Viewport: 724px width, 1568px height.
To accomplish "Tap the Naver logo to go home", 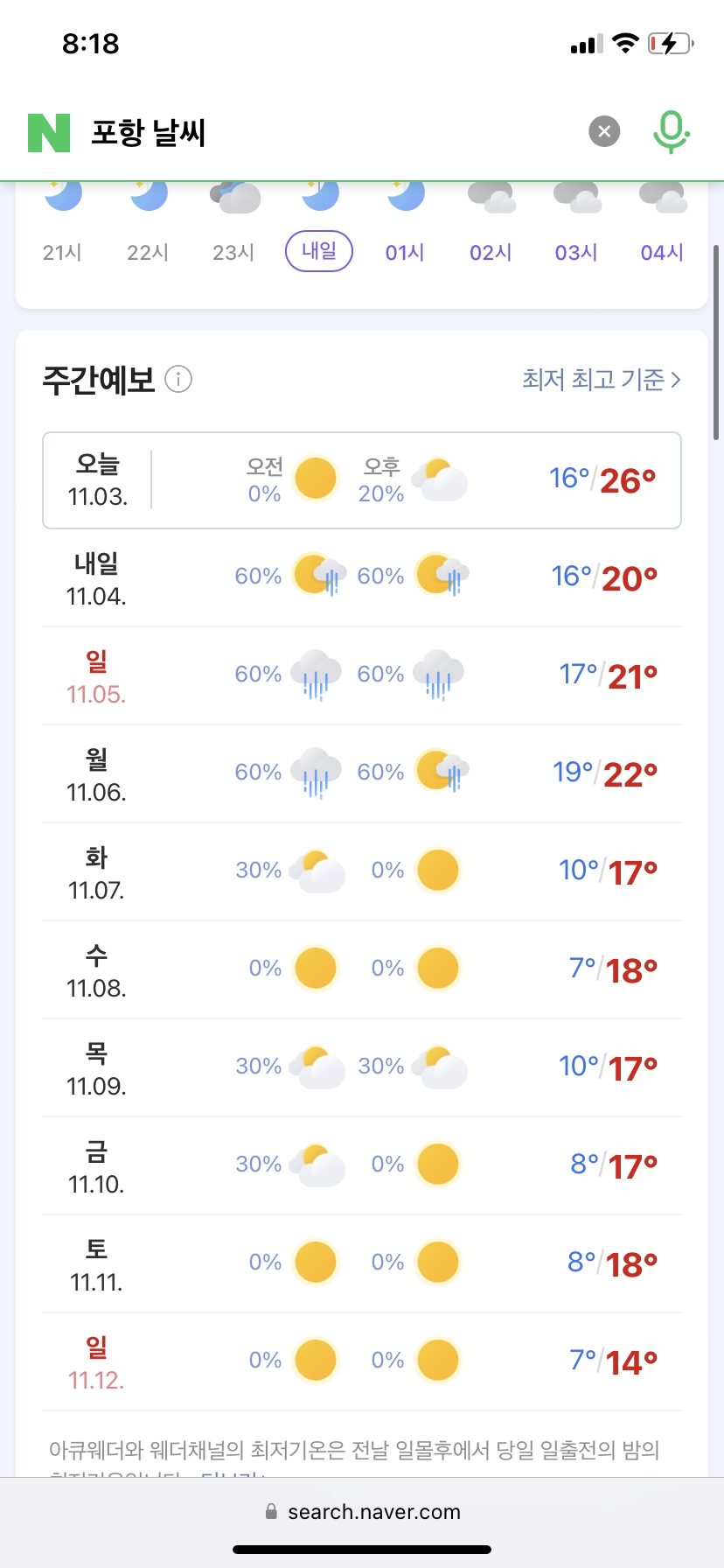I will click(49, 133).
